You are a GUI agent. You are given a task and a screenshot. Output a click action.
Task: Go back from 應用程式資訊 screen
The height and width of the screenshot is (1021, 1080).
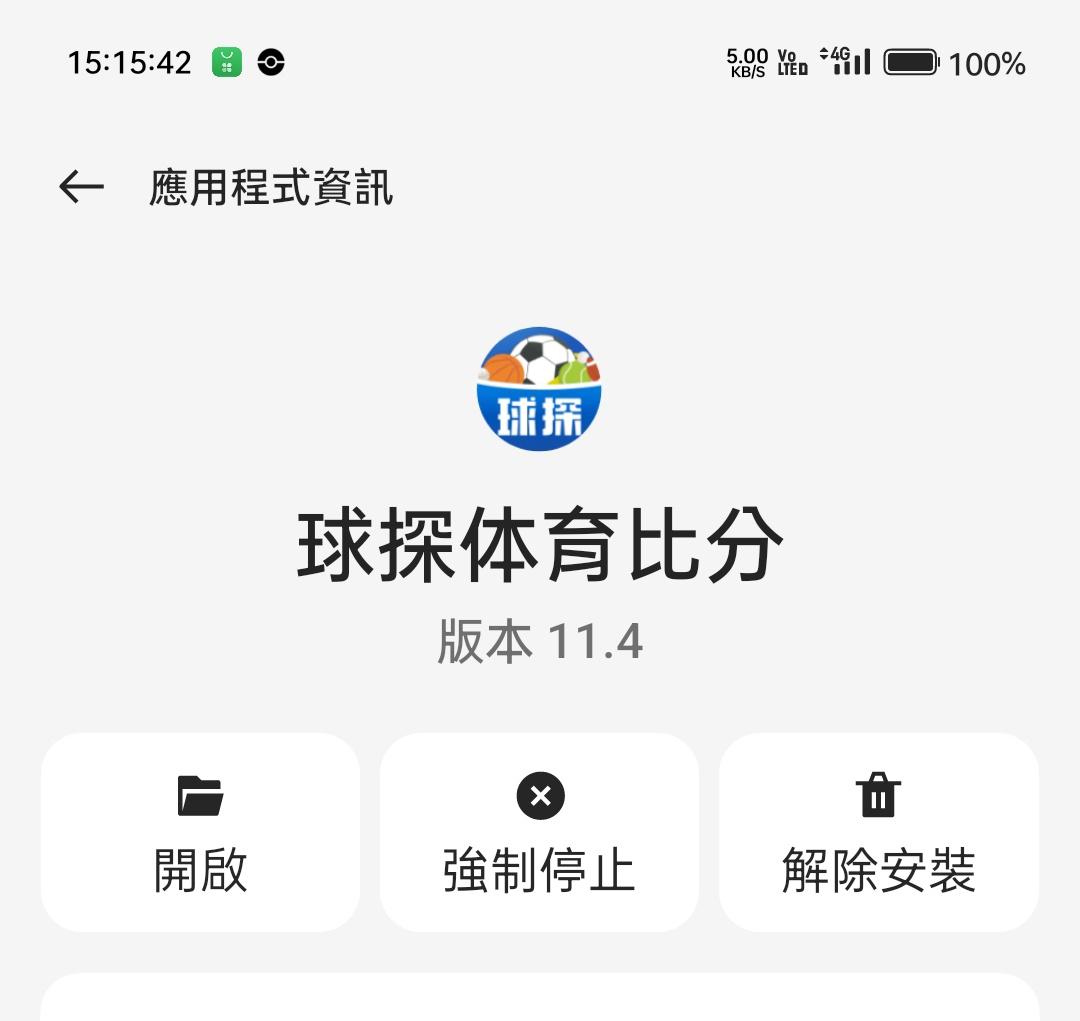click(81, 187)
